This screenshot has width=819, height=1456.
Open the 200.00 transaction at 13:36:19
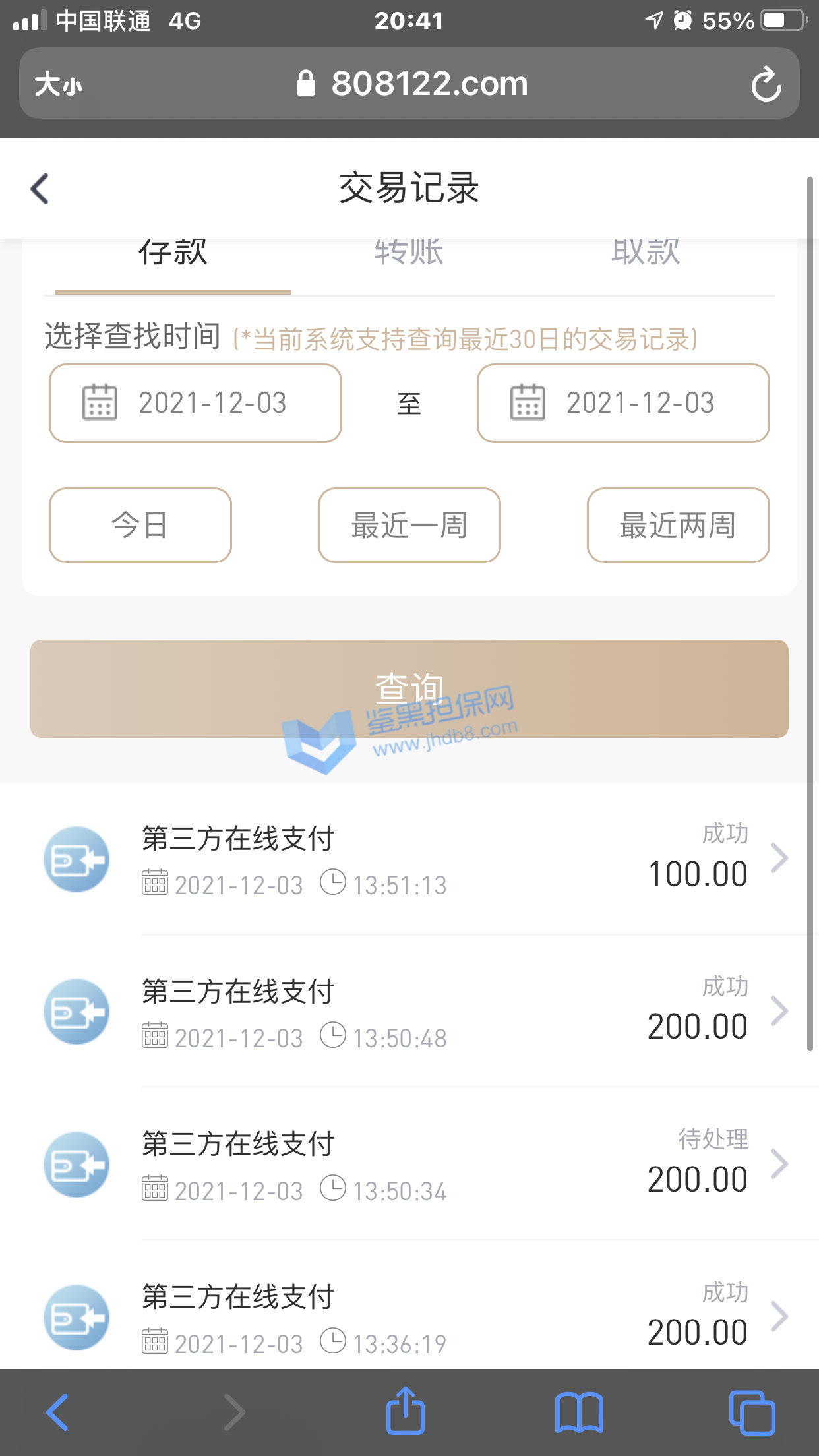click(x=422, y=1318)
